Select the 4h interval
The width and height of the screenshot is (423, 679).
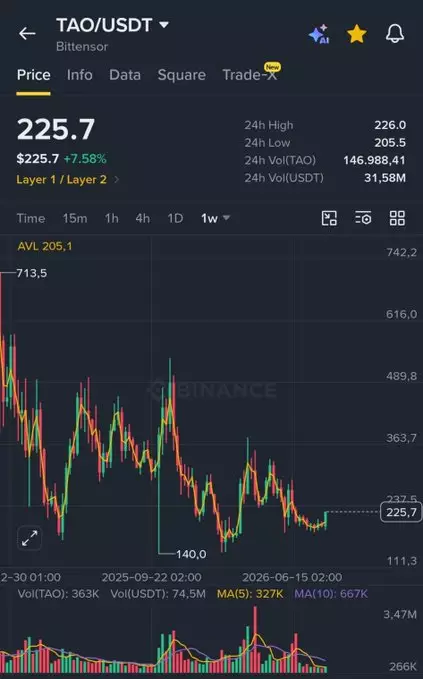tap(142, 218)
